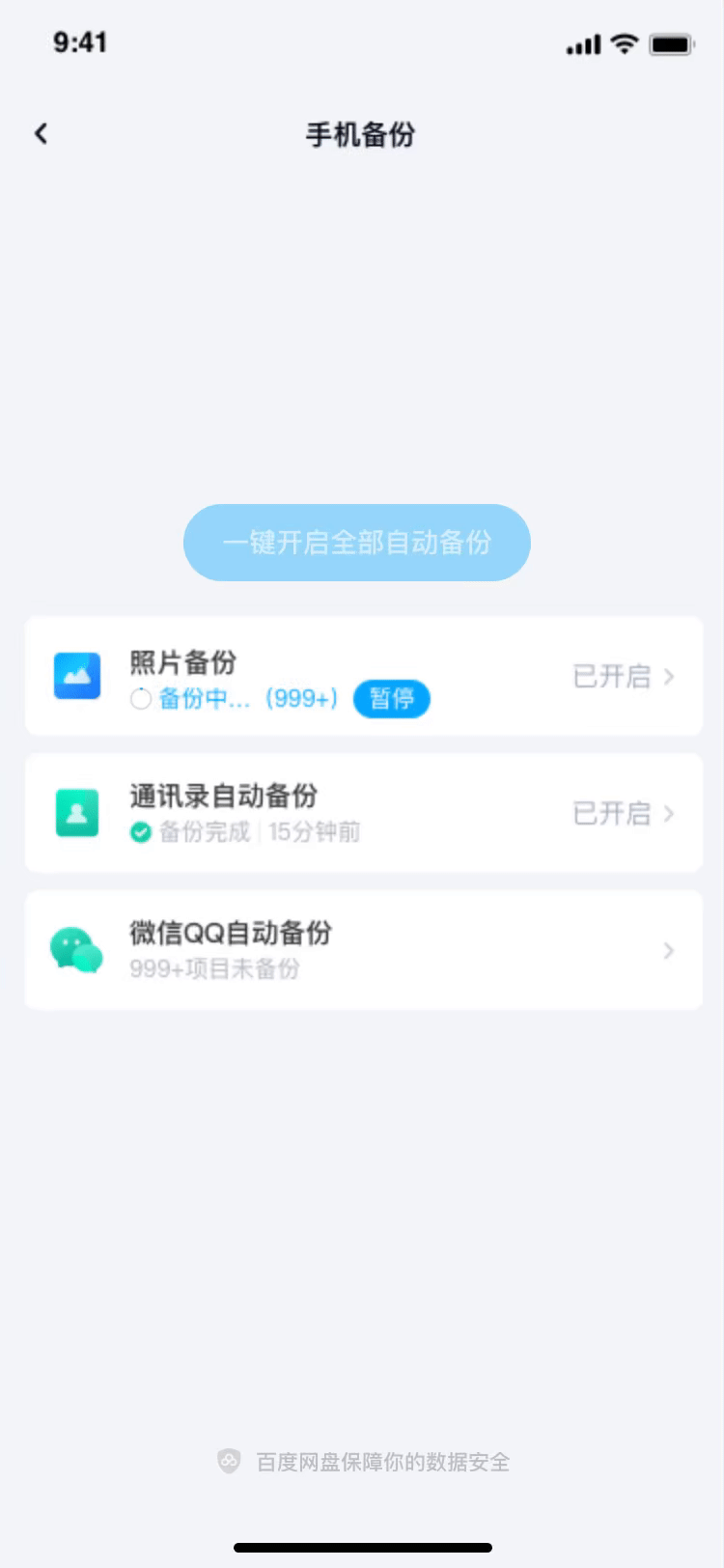Tap the Baidu Netdisk logo near footer text
This screenshot has height=1568, width=724.
pyautogui.click(x=228, y=1462)
